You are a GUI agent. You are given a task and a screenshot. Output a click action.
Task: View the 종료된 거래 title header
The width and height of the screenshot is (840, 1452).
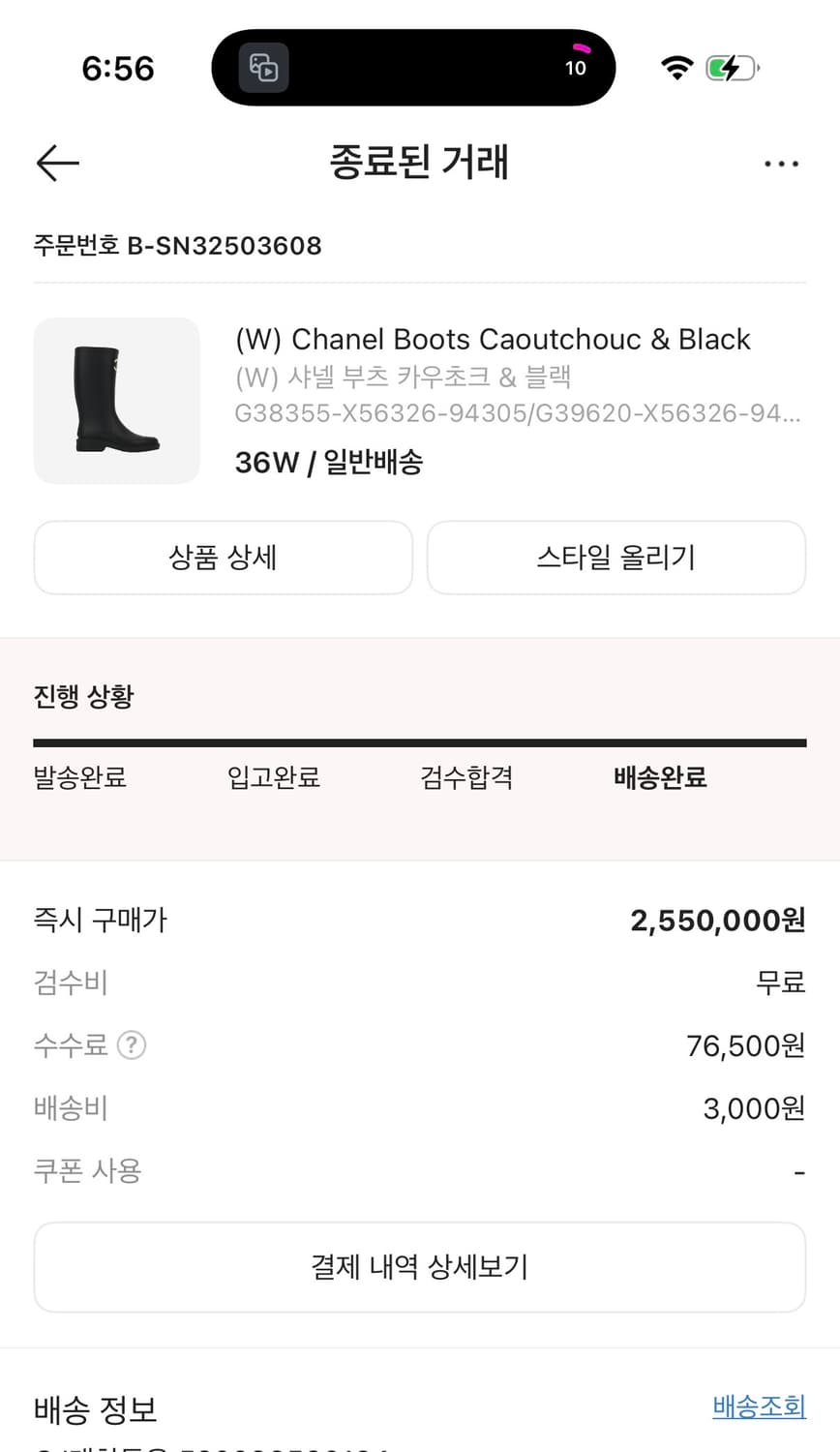[420, 163]
